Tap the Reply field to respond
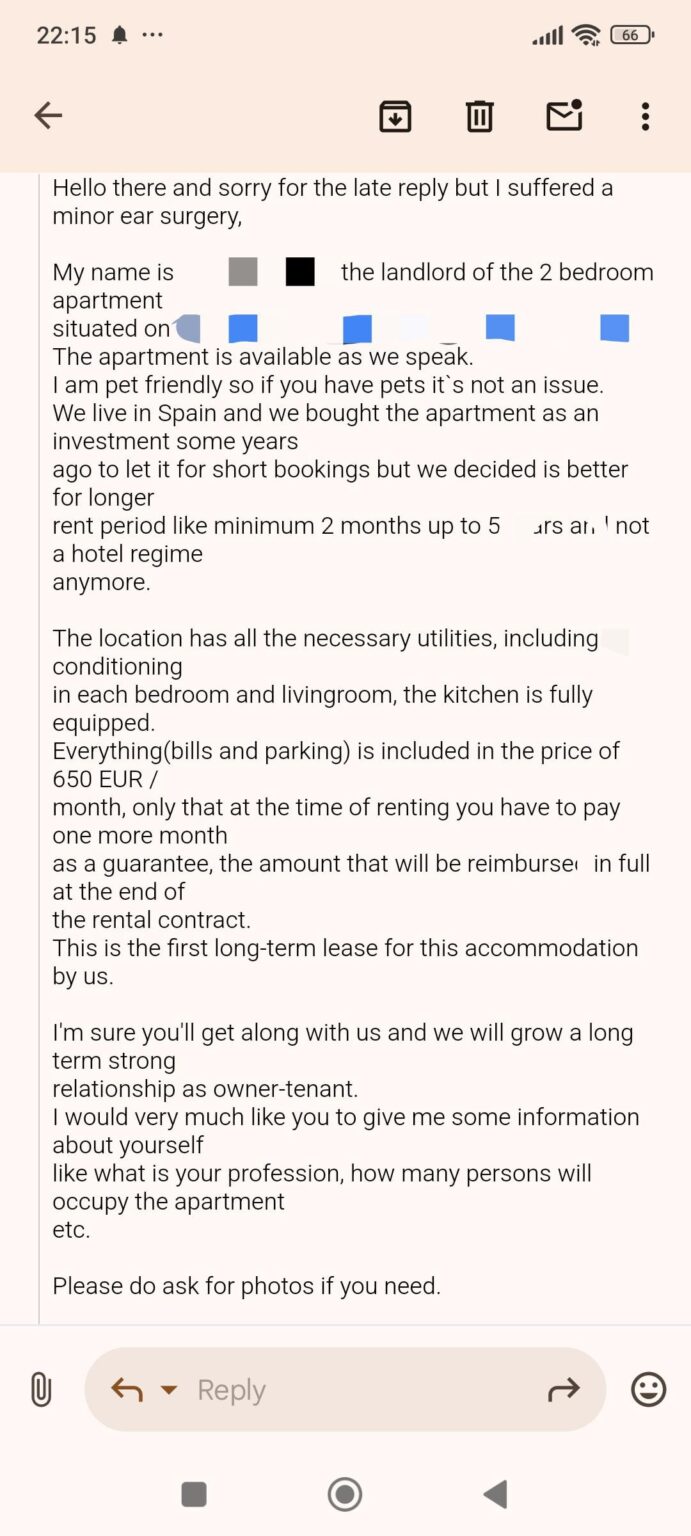Image resolution: width=691 pixels, height=1536 pixels. pos(345,1389)
